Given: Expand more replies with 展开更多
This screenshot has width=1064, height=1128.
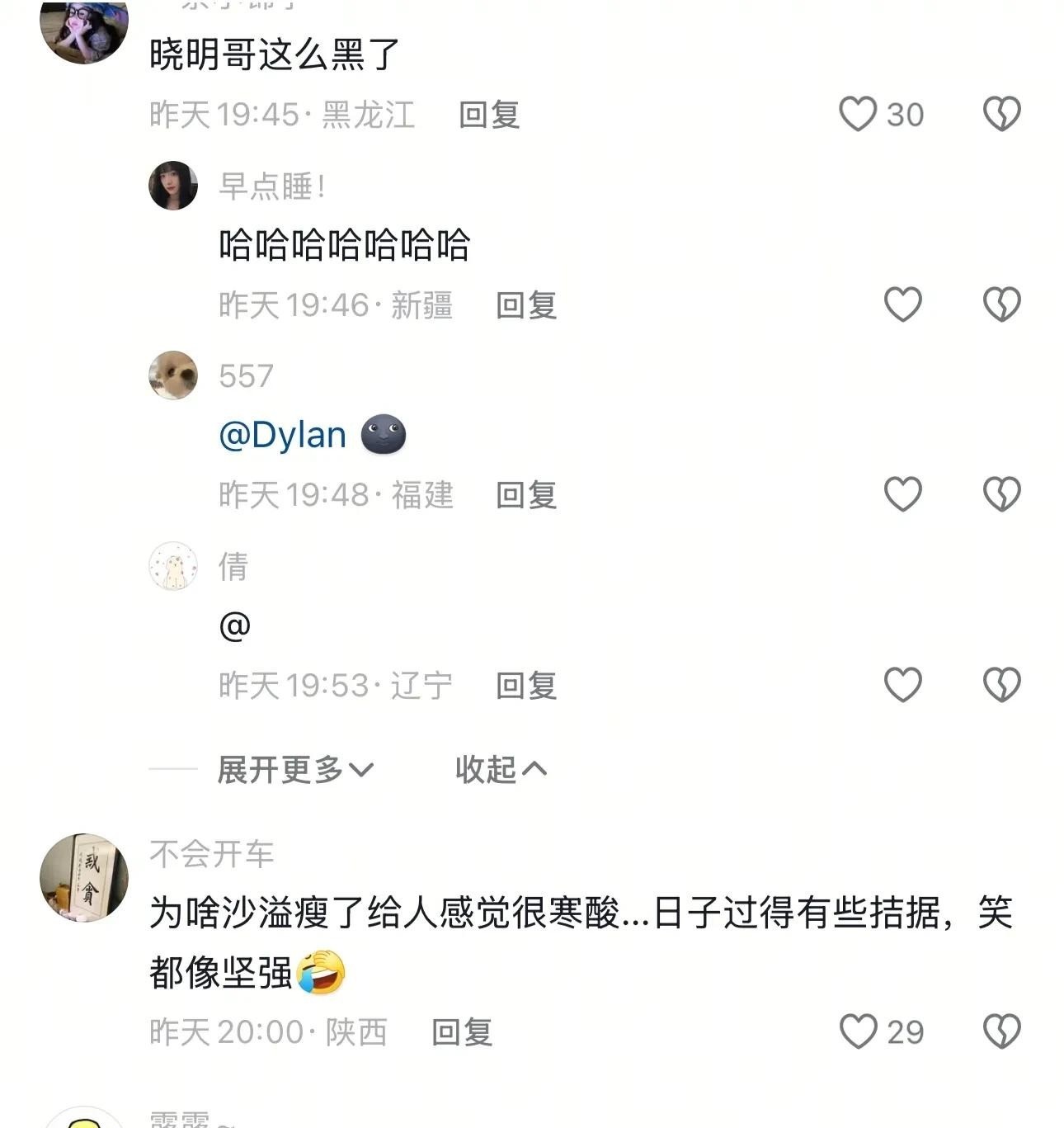Looking at the screenshot, I should click(x=294, y=770).
